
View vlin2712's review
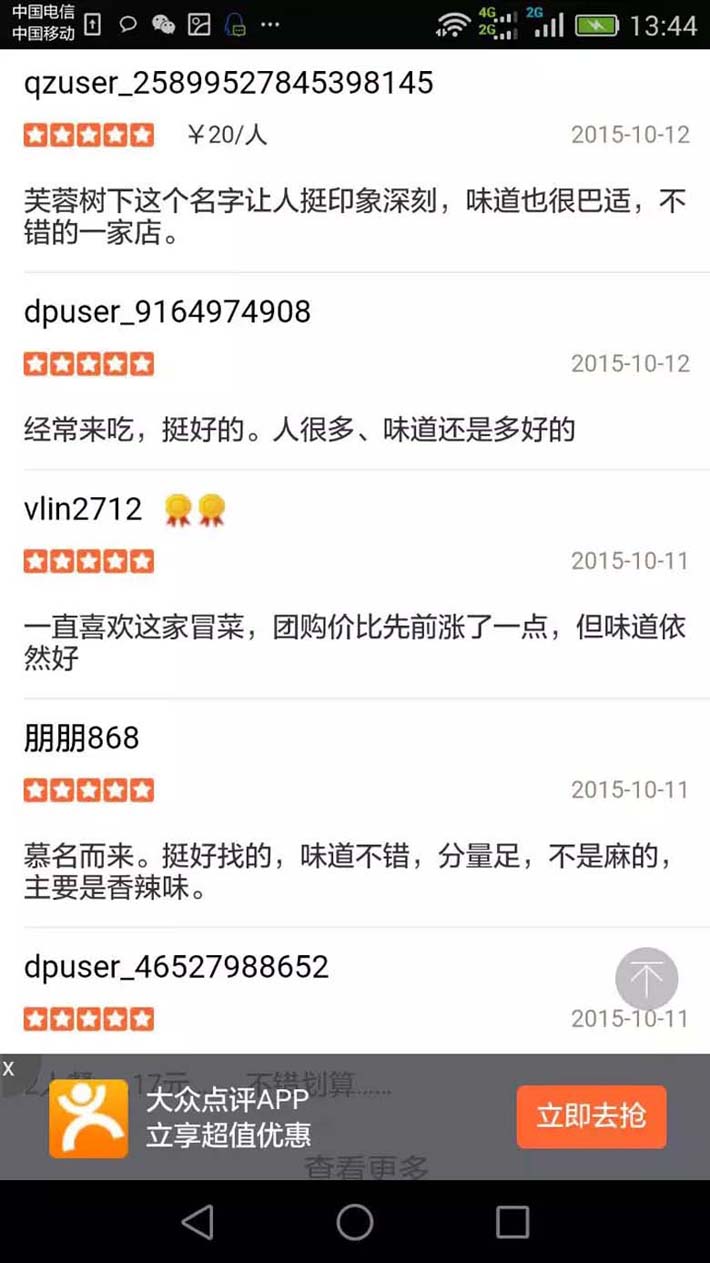tap(355, 584)
